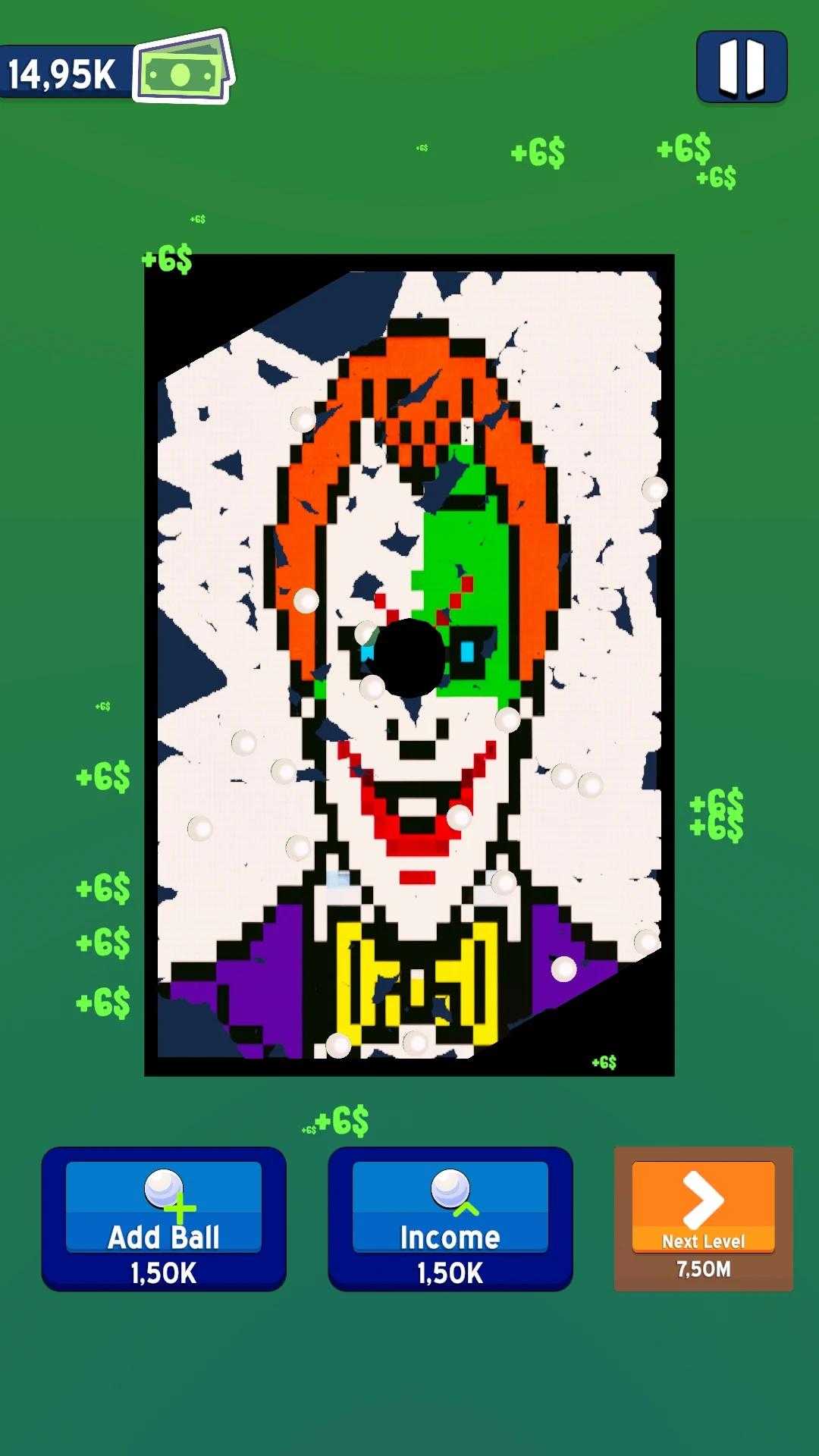Buy Add Ball upgrade for 1,50K
The width and height of the screenshot is (819, 1456).
pos(164,1218)
